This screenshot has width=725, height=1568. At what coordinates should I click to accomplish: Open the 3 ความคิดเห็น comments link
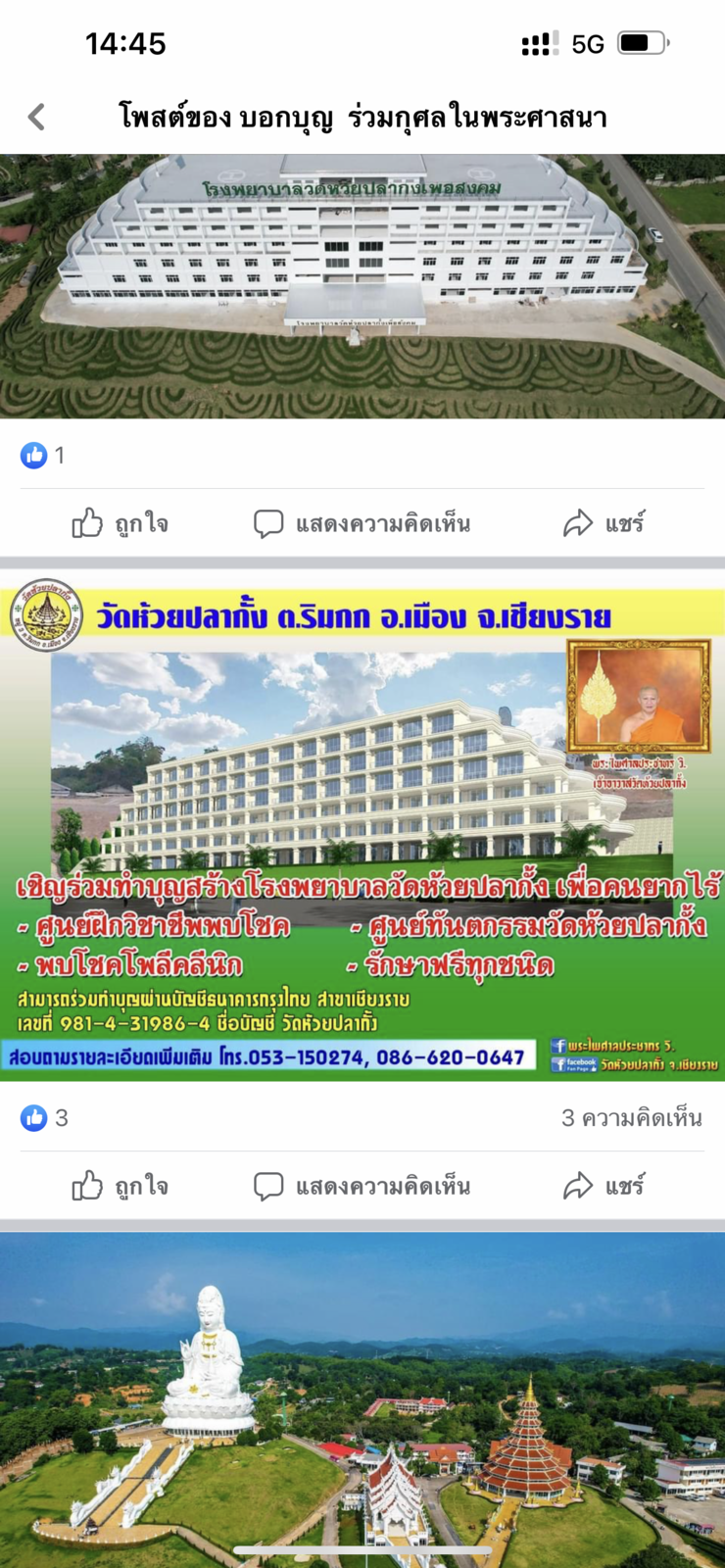click(632, 1118)
